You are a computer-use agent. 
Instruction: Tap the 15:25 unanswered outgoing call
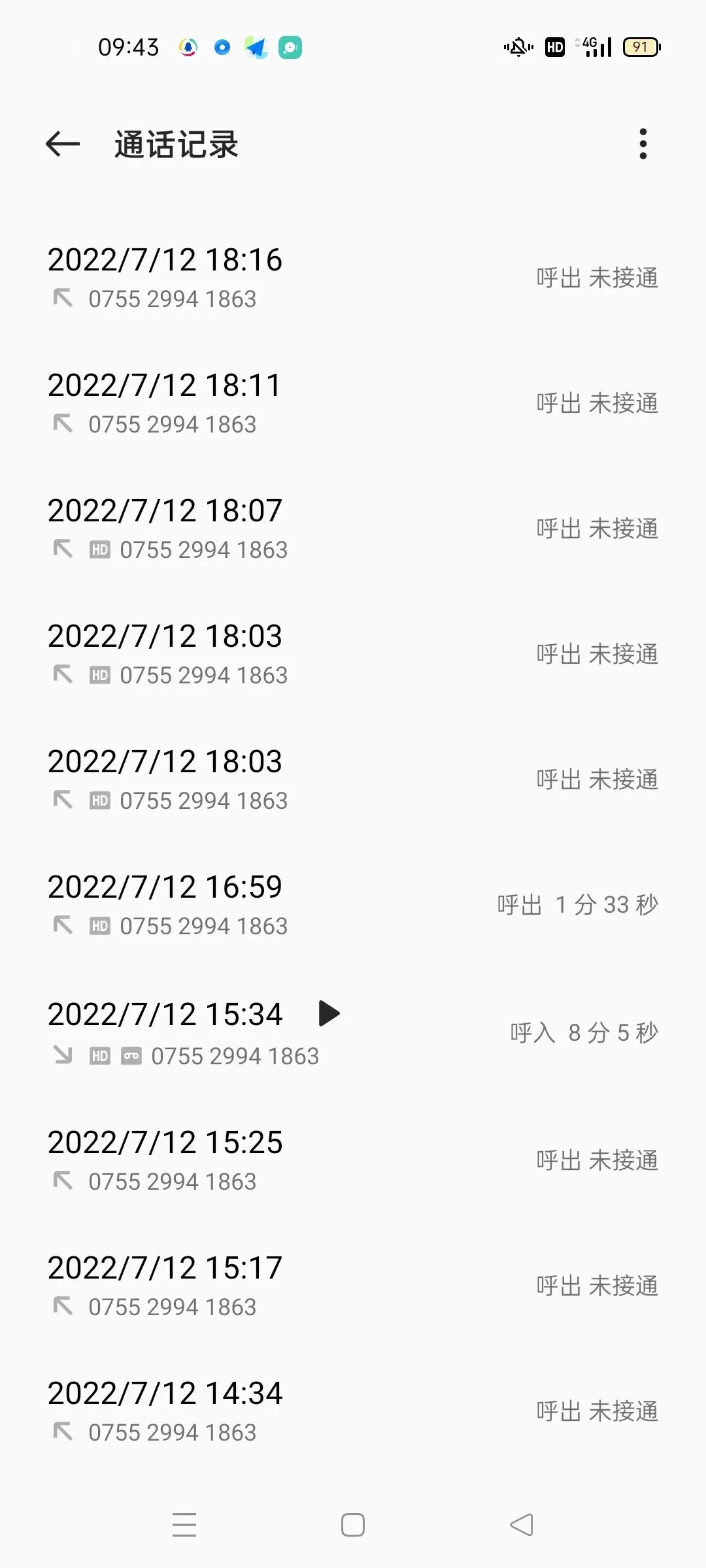pyautogui.click(x=353, y=1160)
